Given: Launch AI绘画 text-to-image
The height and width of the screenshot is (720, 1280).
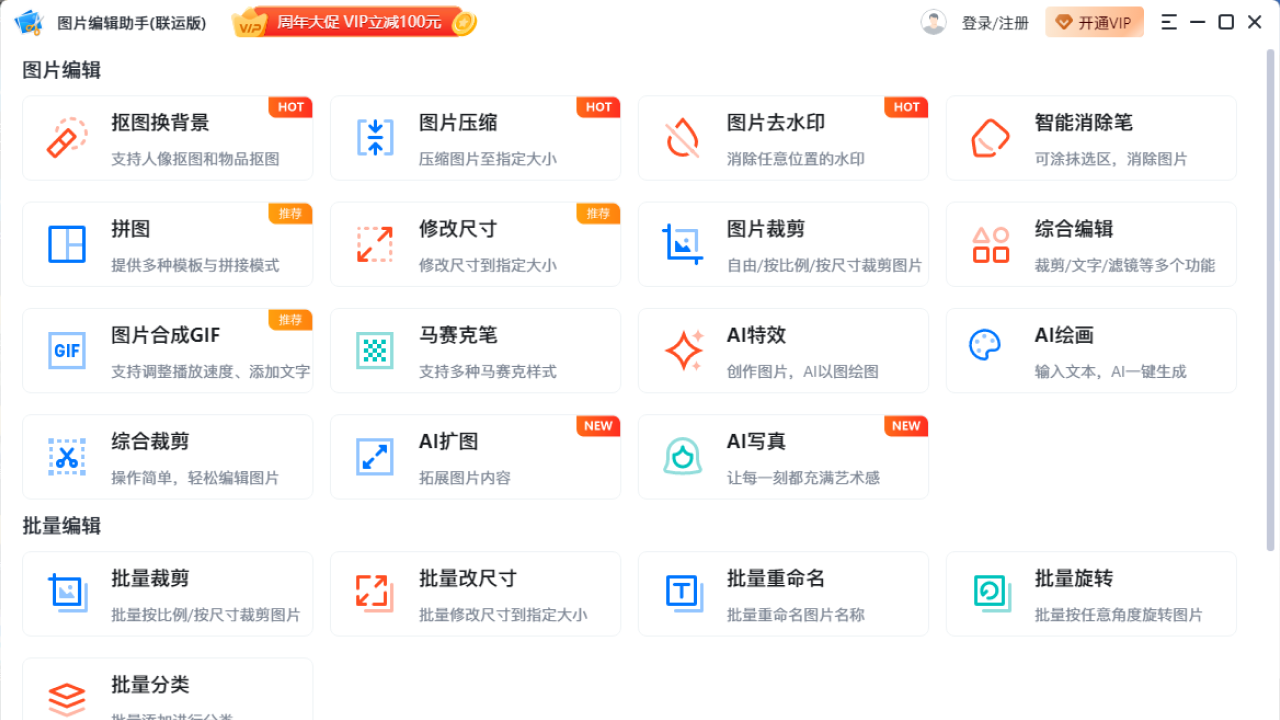Looking at the screenshot, I should point(1091,350).
